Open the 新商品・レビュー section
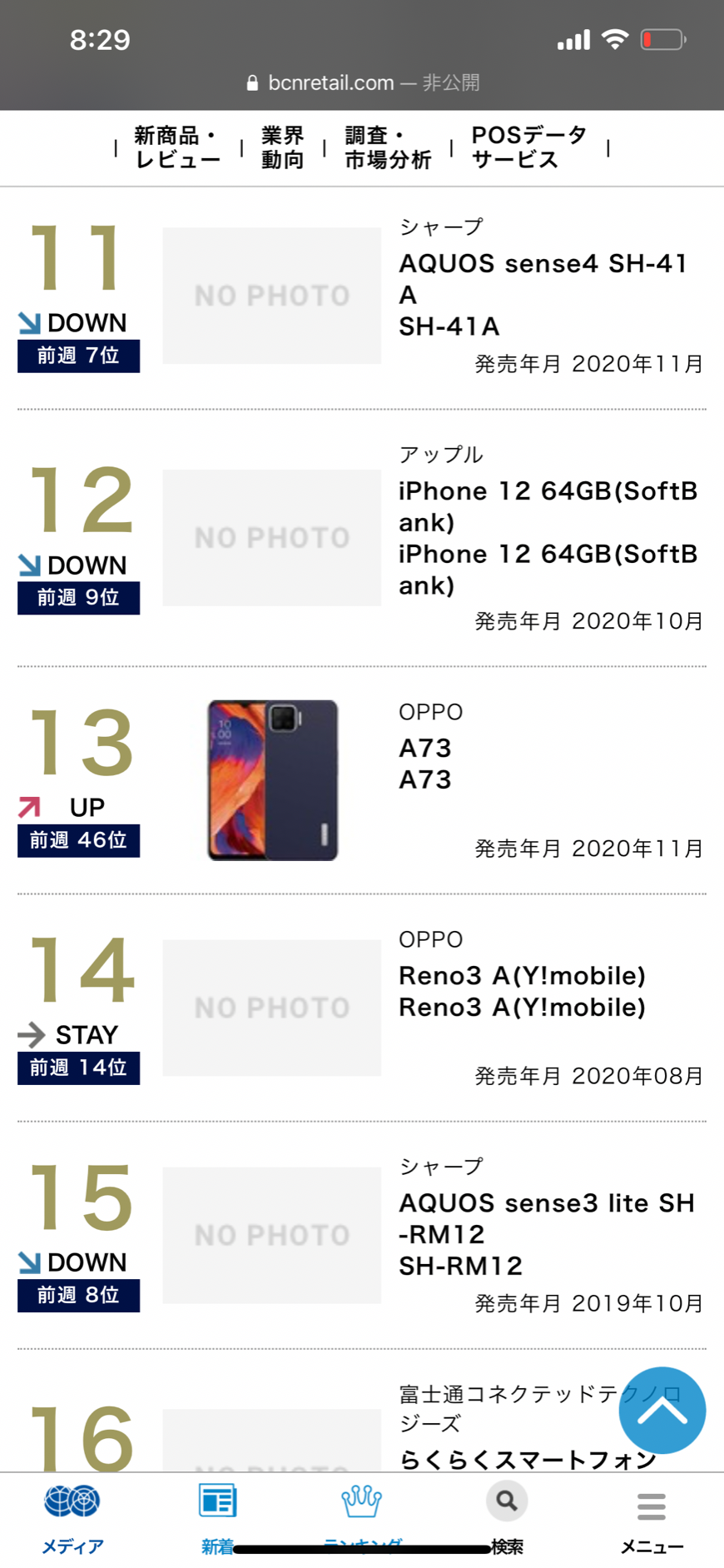 pyautogui.click(x=177, y=147)
